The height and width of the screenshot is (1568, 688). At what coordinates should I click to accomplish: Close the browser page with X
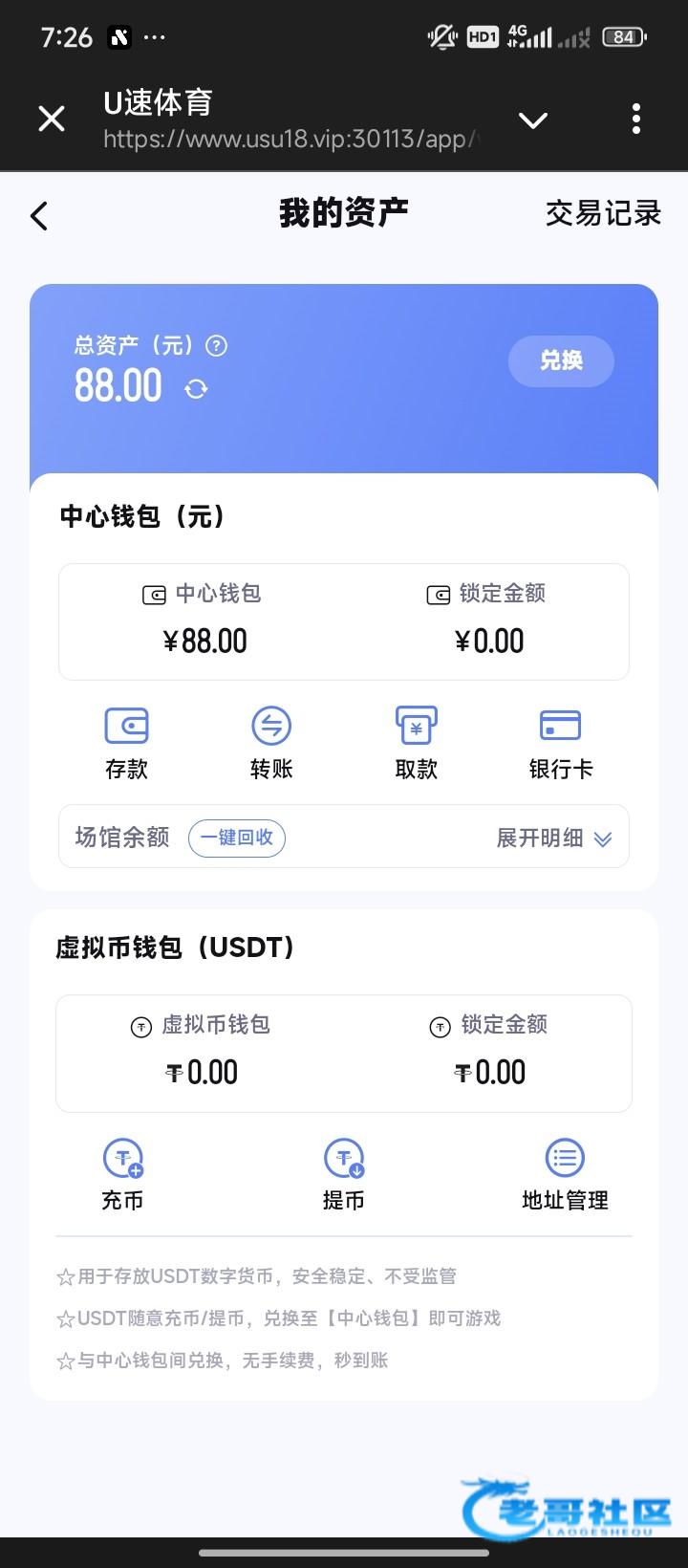pos(52,119)
